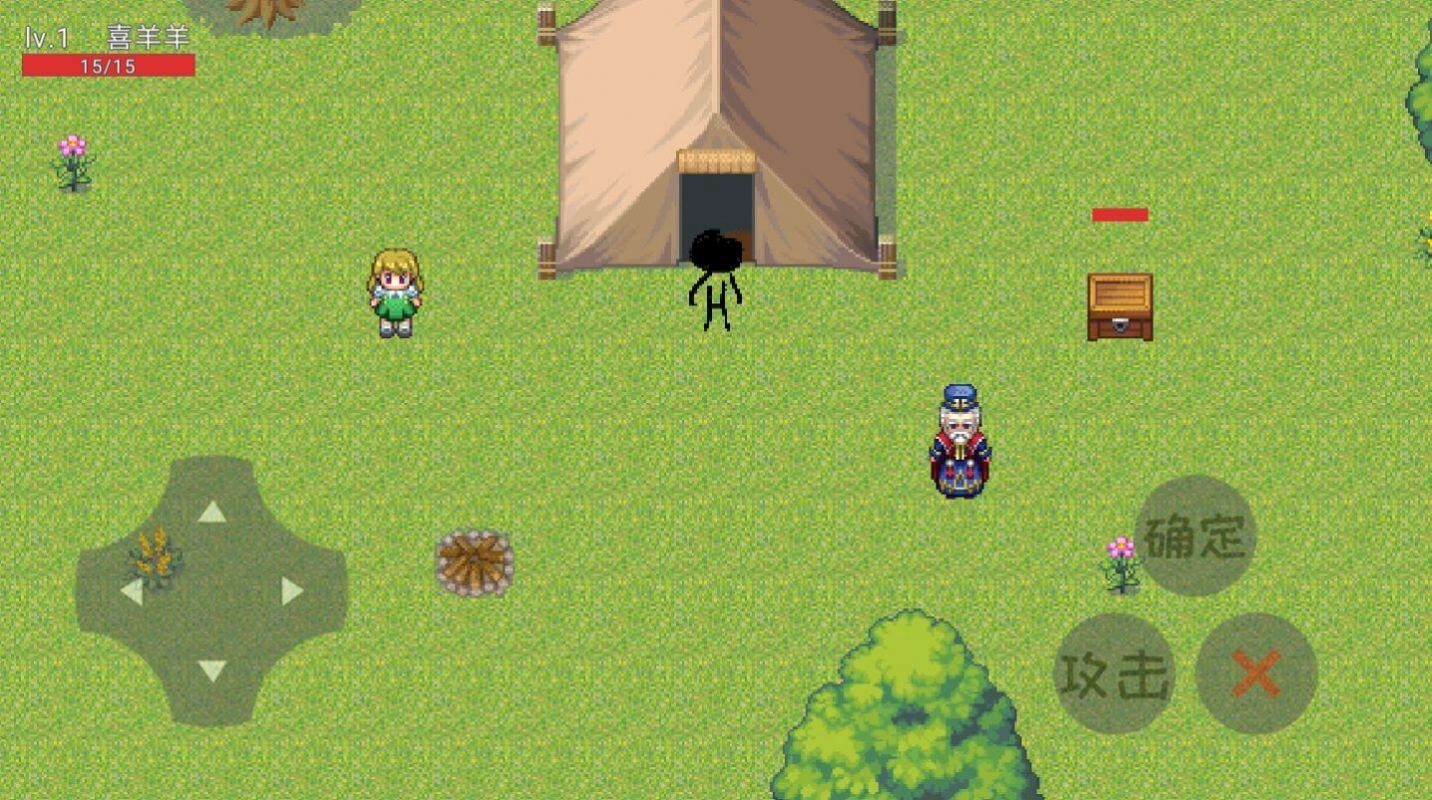Tap the 确定 confirm button

click(x=1195, y=536)
